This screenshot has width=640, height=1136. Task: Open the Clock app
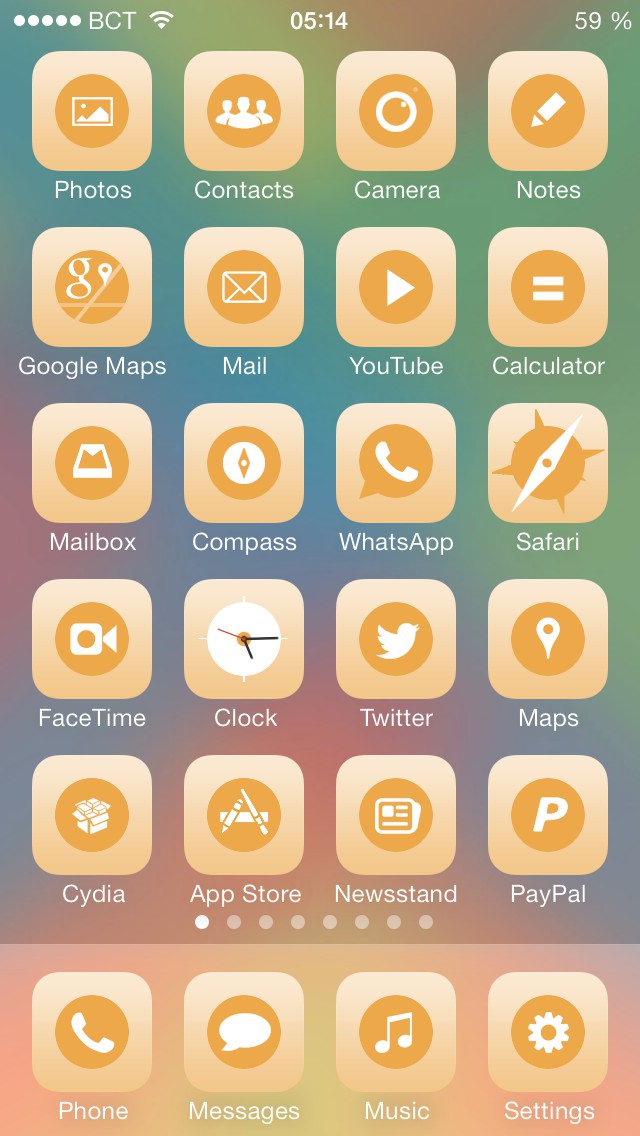[x=244, y=639]
